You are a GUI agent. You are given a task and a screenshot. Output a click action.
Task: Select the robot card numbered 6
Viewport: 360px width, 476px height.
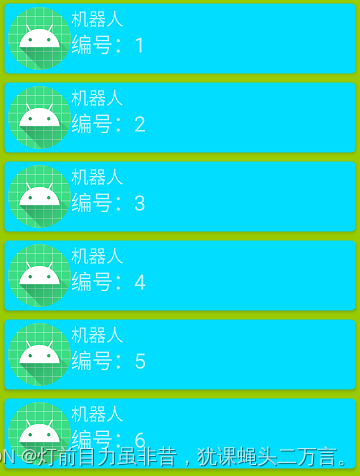click(180, 433)
